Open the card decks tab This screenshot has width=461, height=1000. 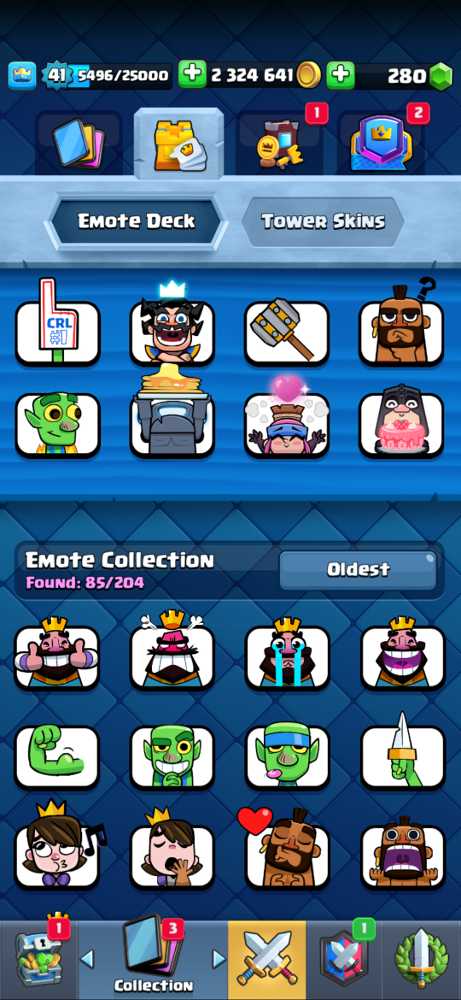[78, 143]
